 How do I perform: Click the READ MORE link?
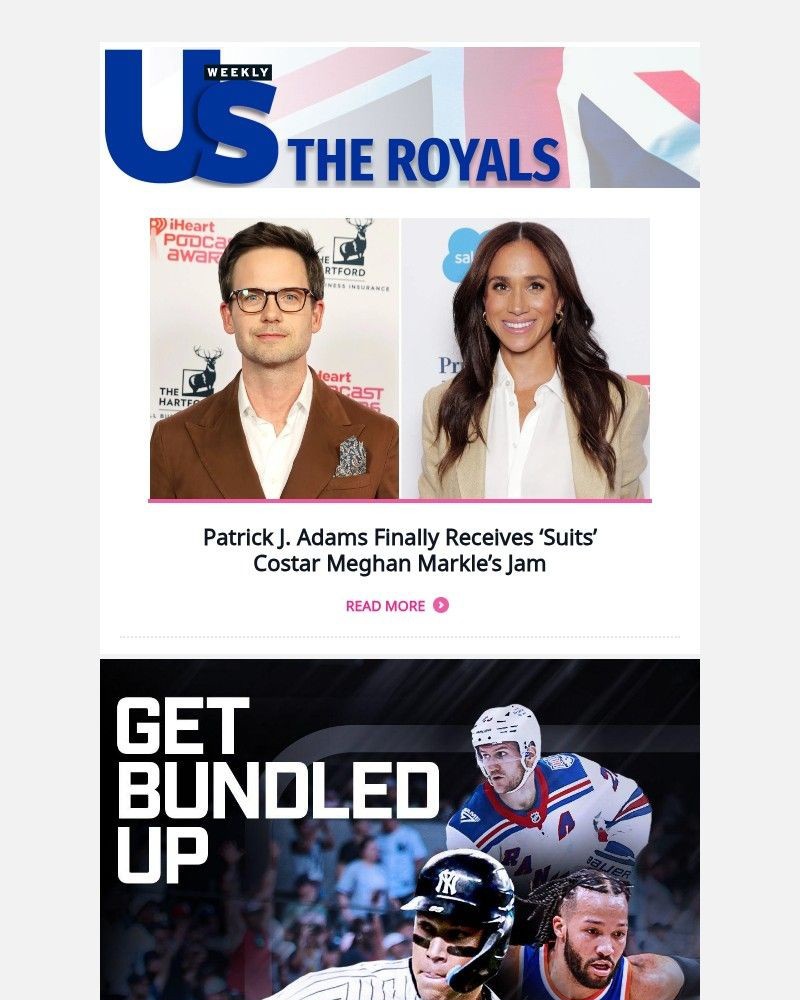tap(386, 607)
